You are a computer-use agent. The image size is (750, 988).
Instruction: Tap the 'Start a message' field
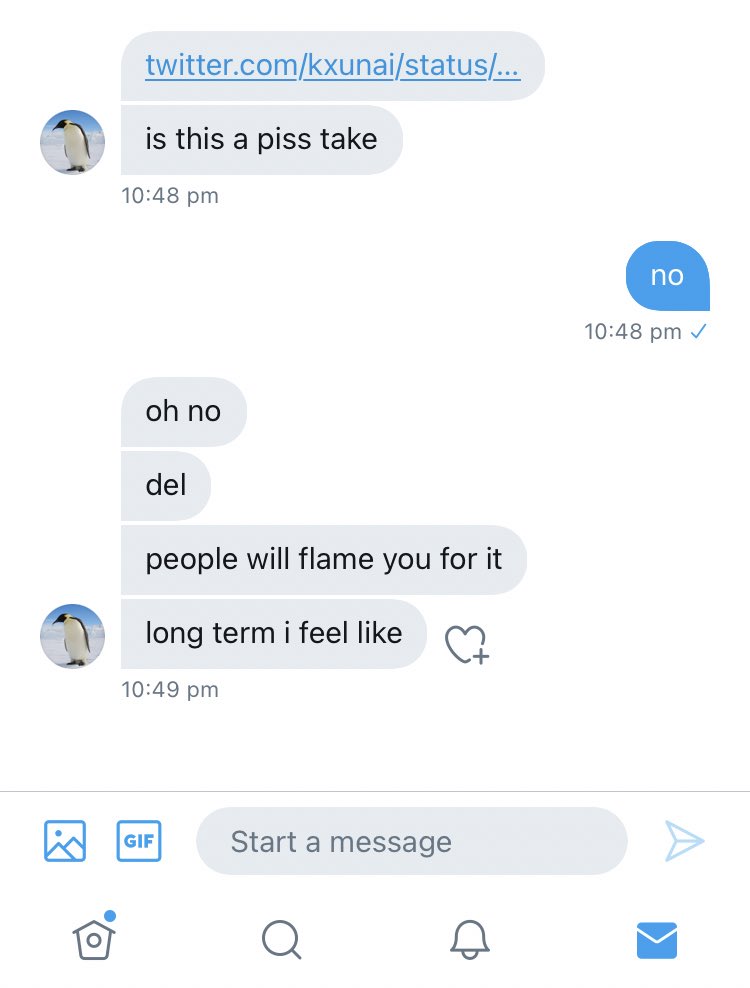(411, 841)
